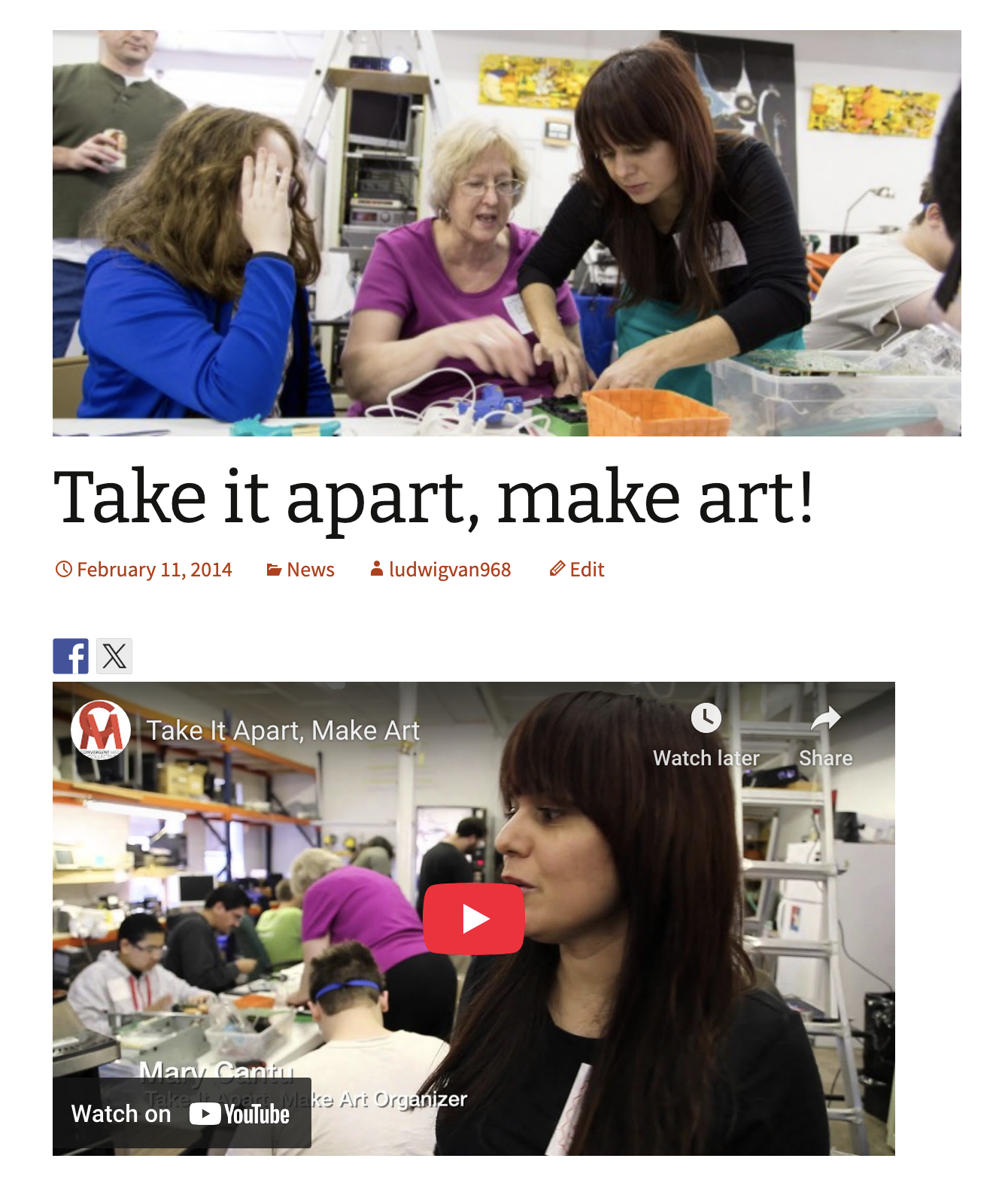
Task: Open the News category link
Action: 310,570
